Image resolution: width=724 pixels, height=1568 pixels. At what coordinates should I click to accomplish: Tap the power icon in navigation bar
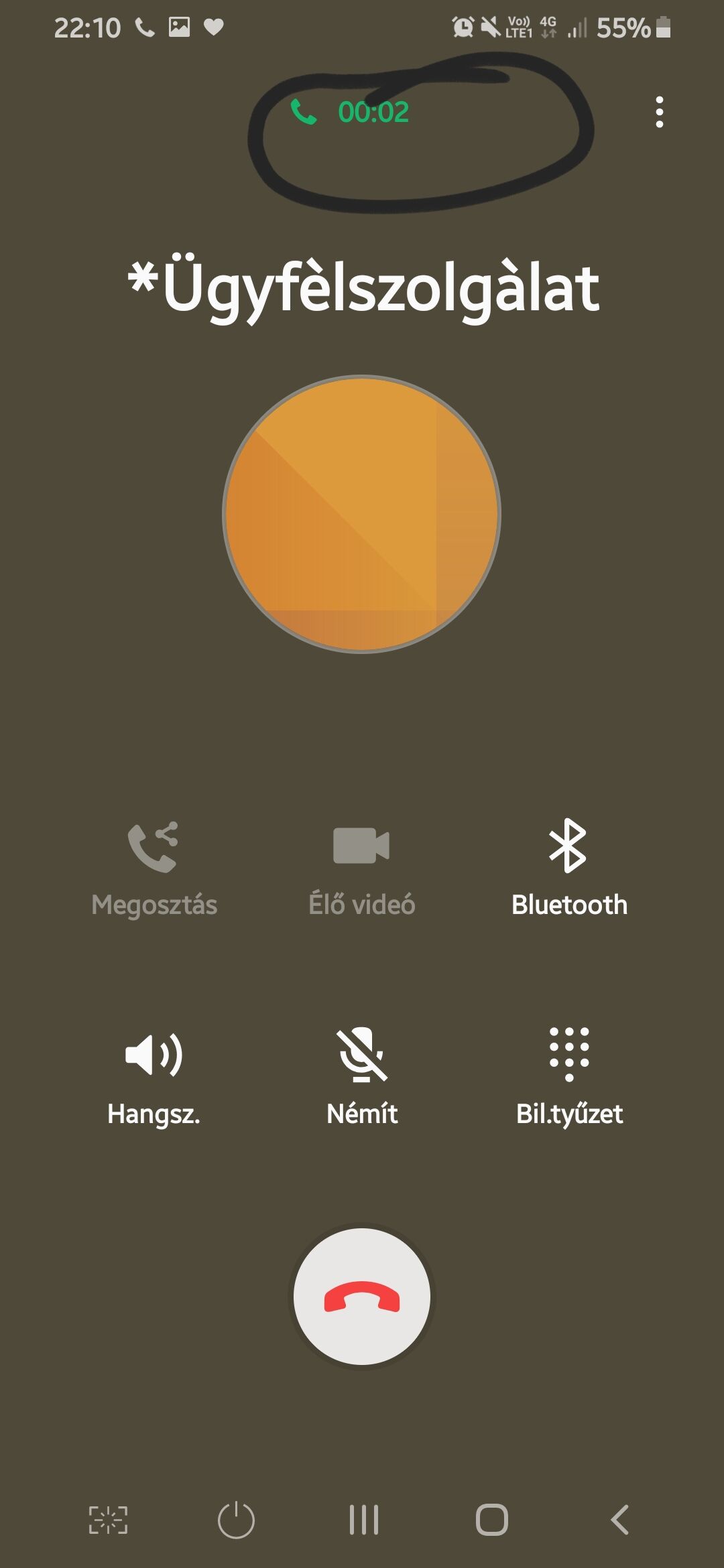236,1520
